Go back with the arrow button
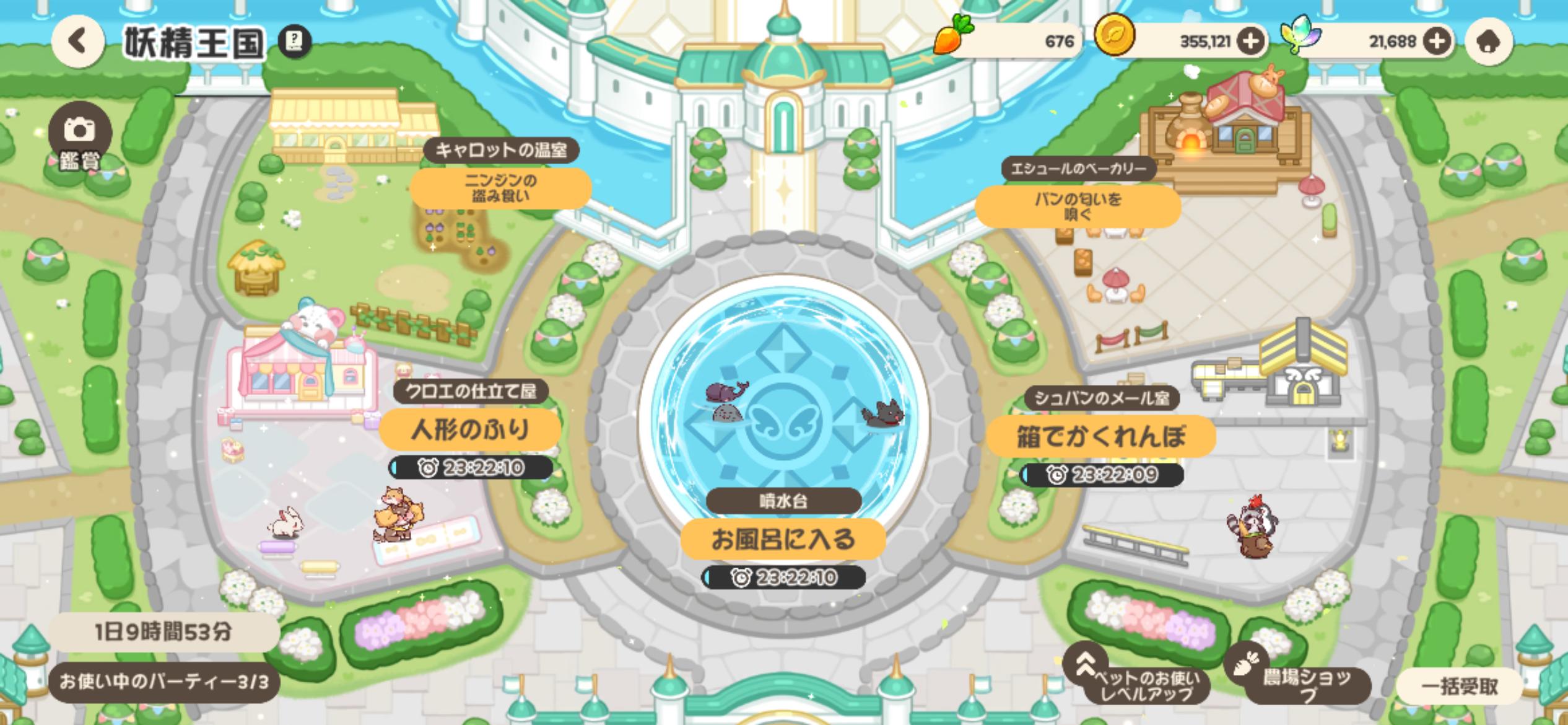The image size is (1568, 725). pyautogui.click(x=78, y=42)
